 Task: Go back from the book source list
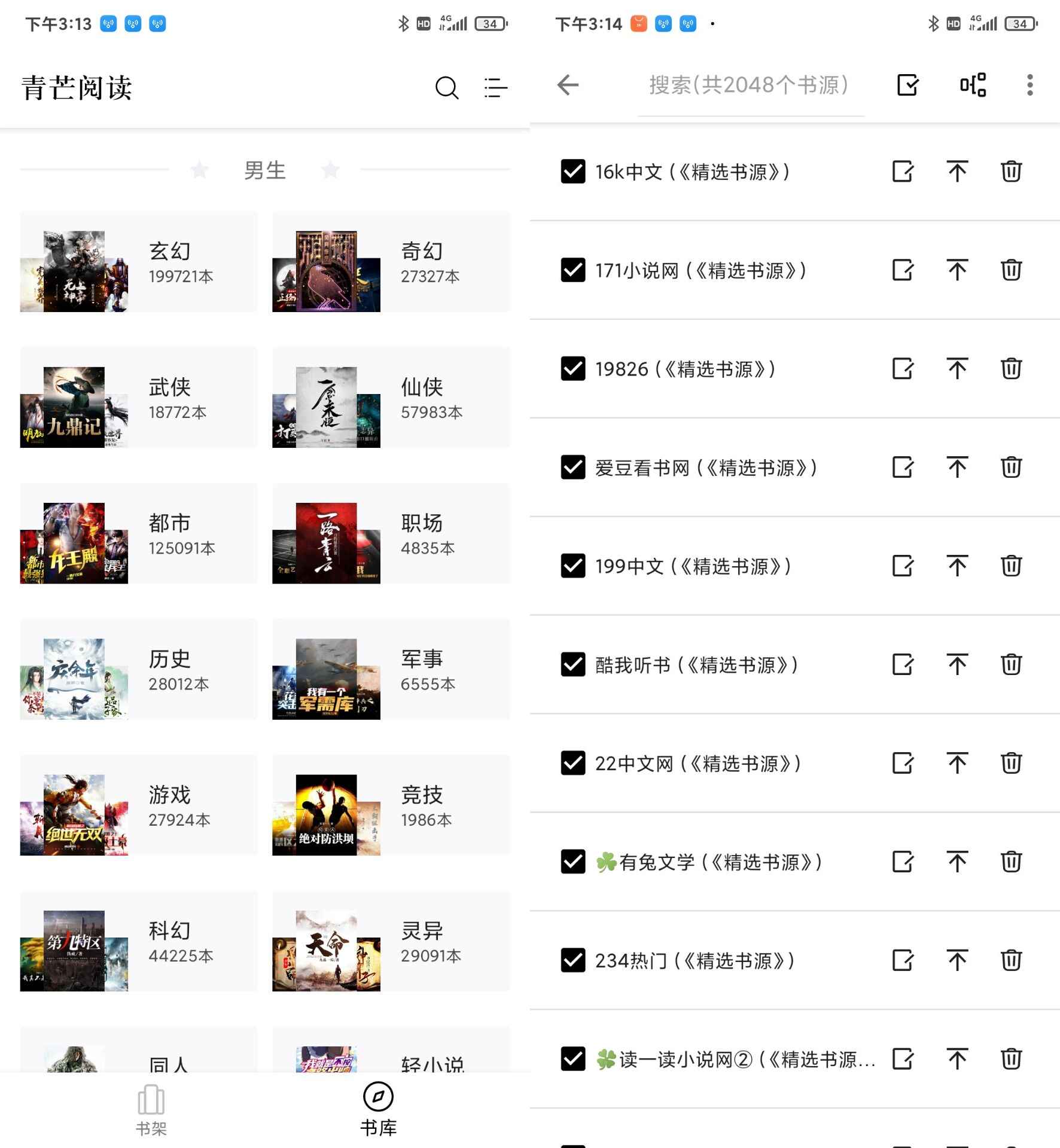pyautogui.click(x=568, y=85)
